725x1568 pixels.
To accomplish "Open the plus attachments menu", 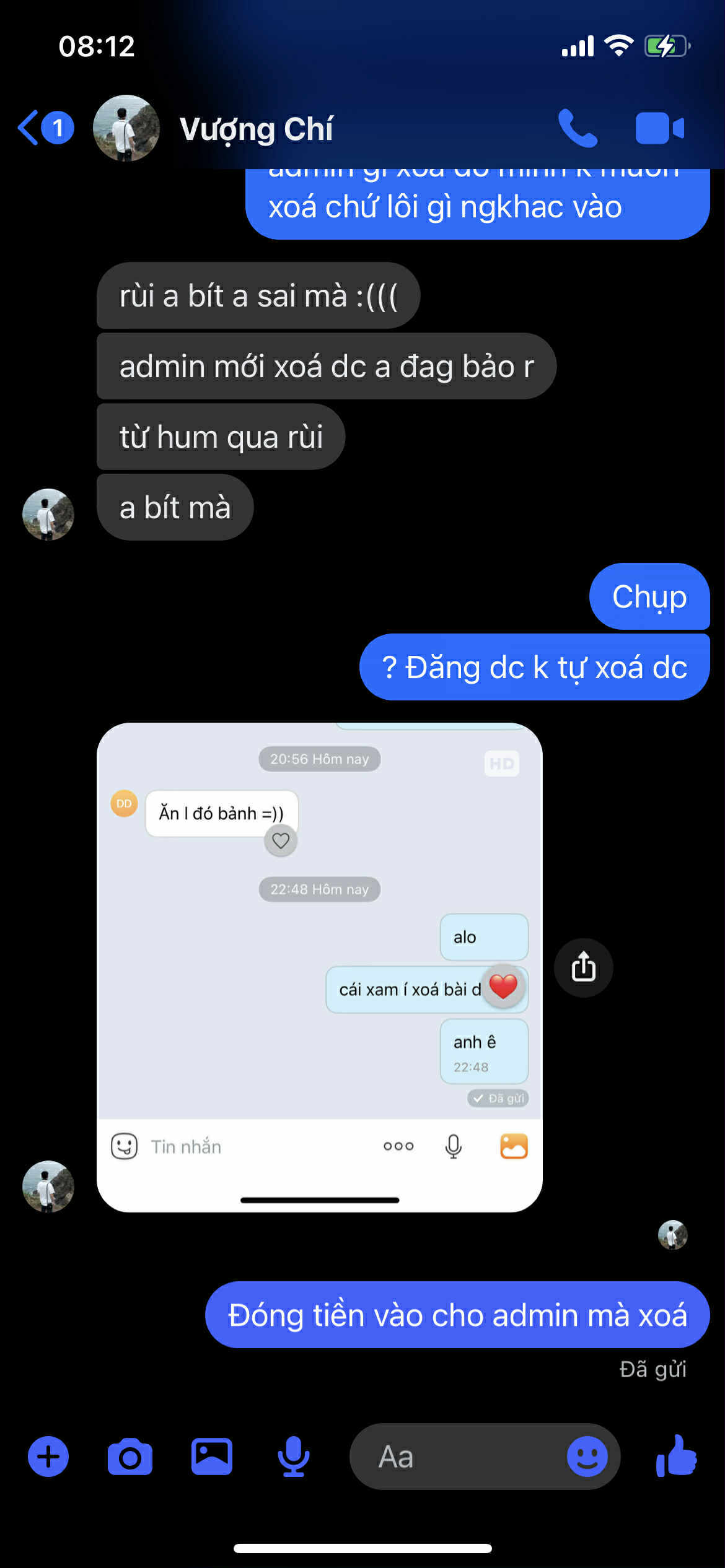I will coord(48,1457).
